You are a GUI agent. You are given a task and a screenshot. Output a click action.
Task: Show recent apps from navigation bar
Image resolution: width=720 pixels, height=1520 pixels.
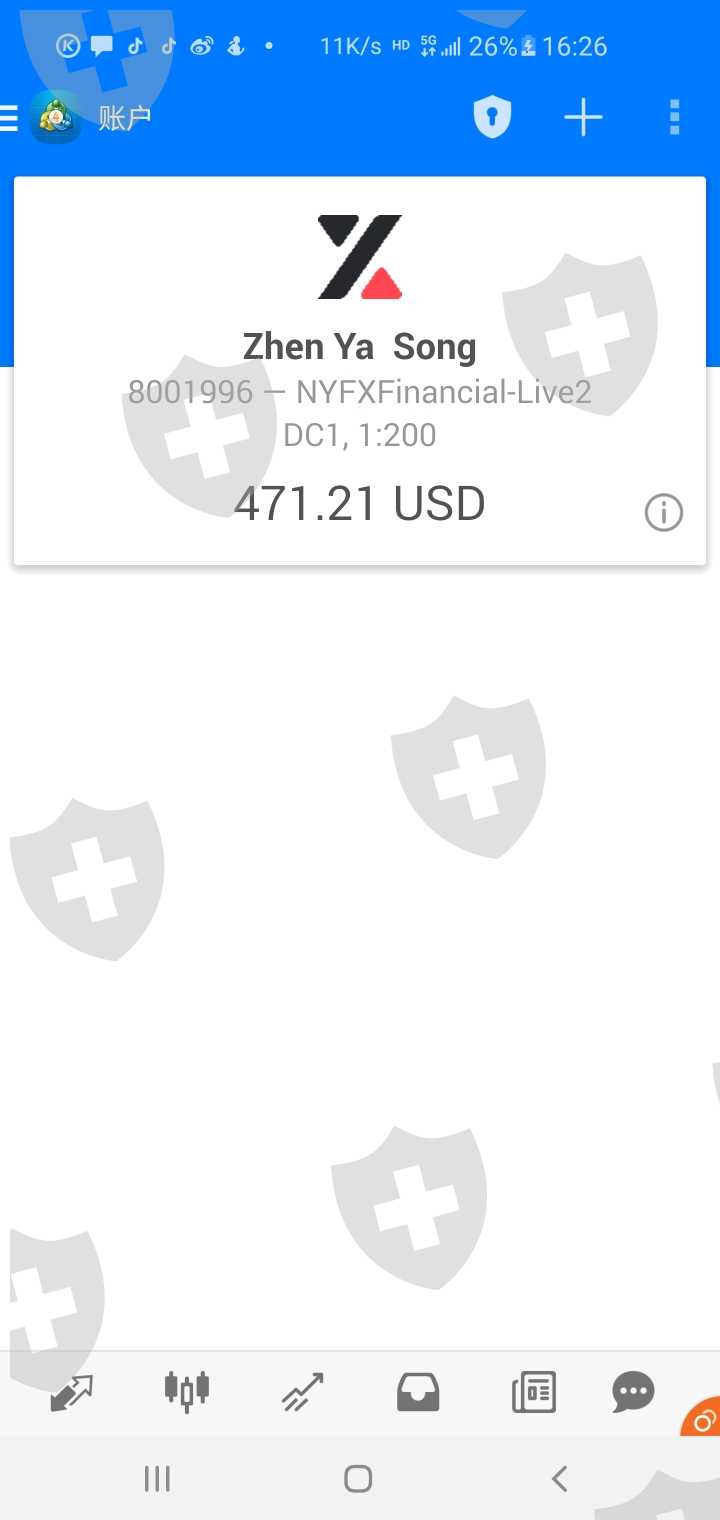click(x=157, y=1478)
